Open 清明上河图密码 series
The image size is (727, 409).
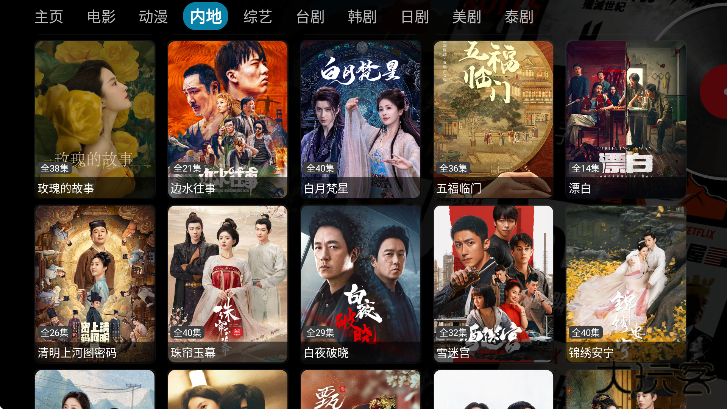(x=95, y=282)
